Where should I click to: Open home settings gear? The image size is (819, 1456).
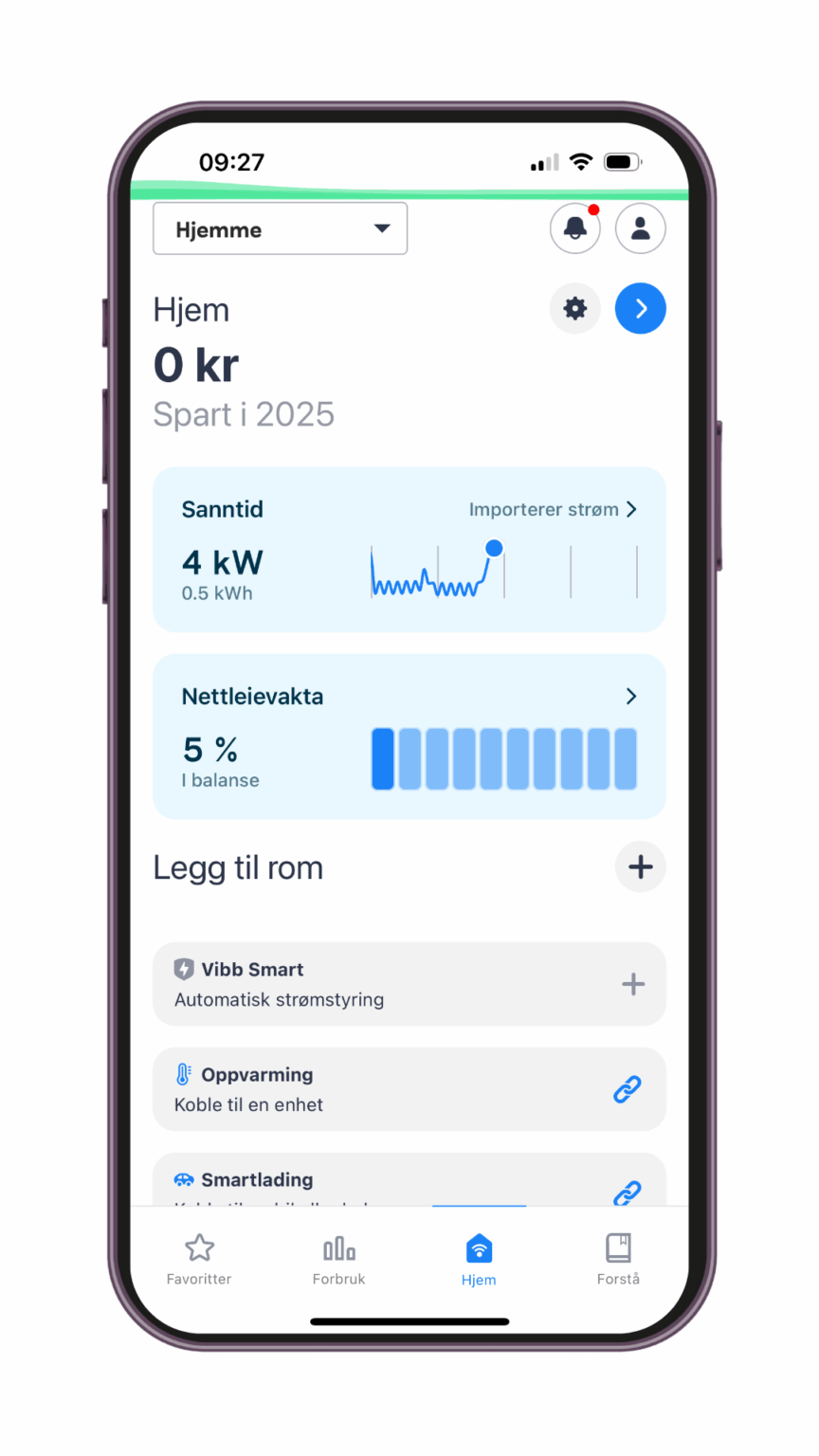click(574, 309)
